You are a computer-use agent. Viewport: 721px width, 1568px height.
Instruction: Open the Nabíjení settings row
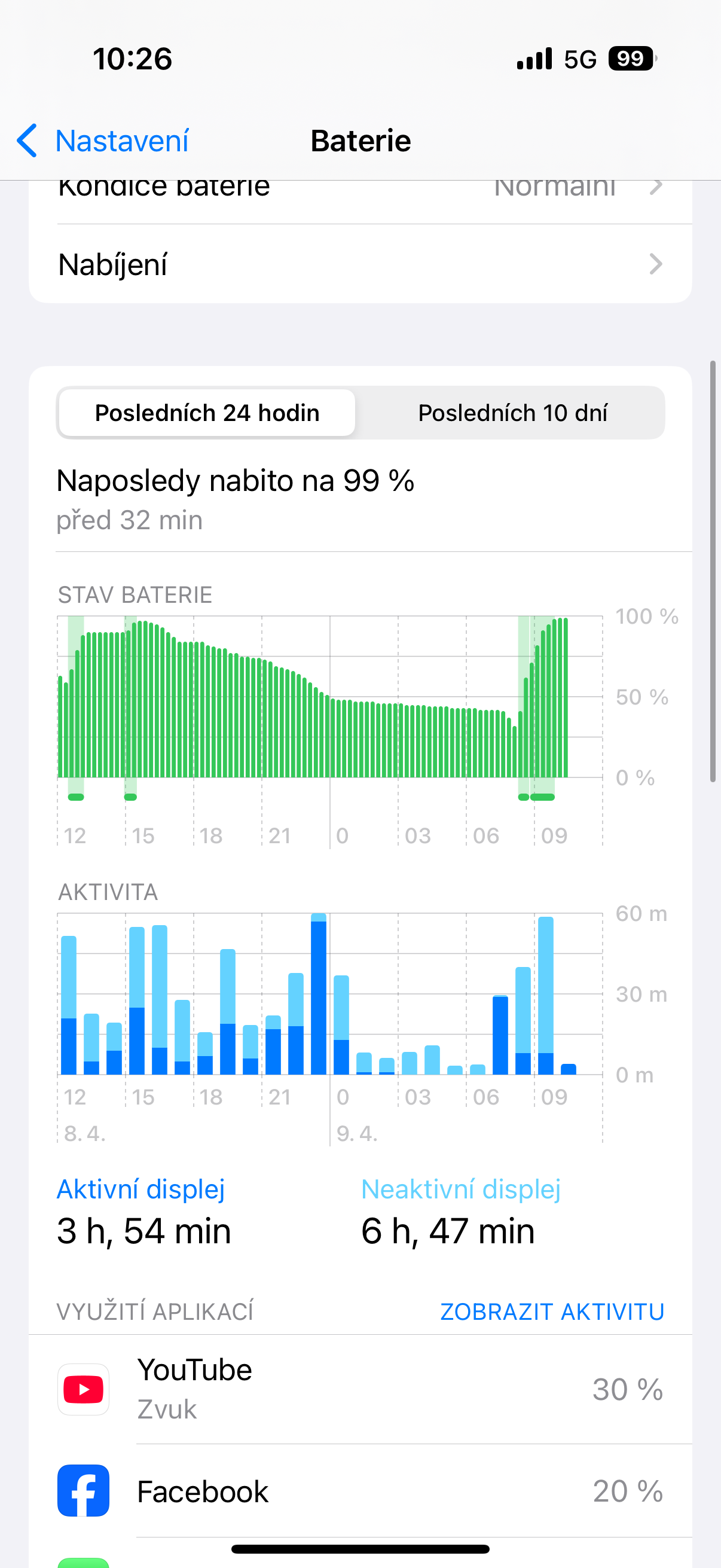[360, 265]
